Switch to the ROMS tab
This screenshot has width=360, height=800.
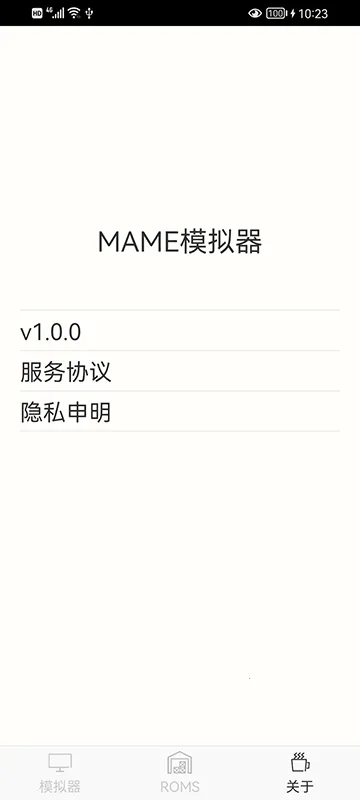[180, 772]
